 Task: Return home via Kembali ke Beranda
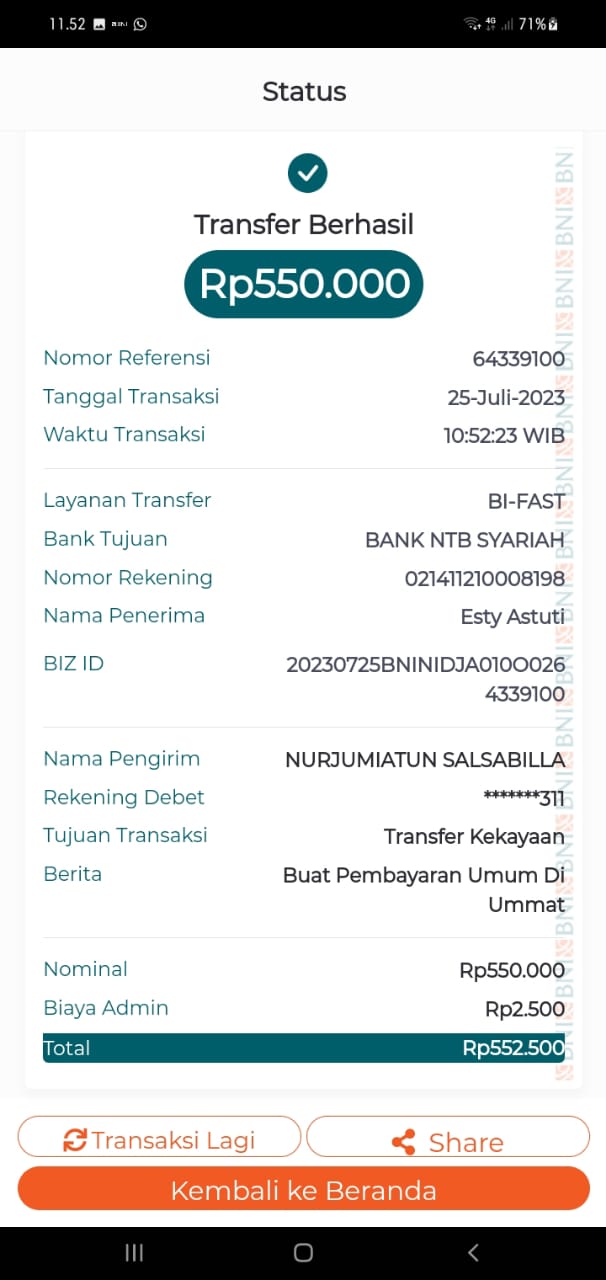pos(303,1190)
